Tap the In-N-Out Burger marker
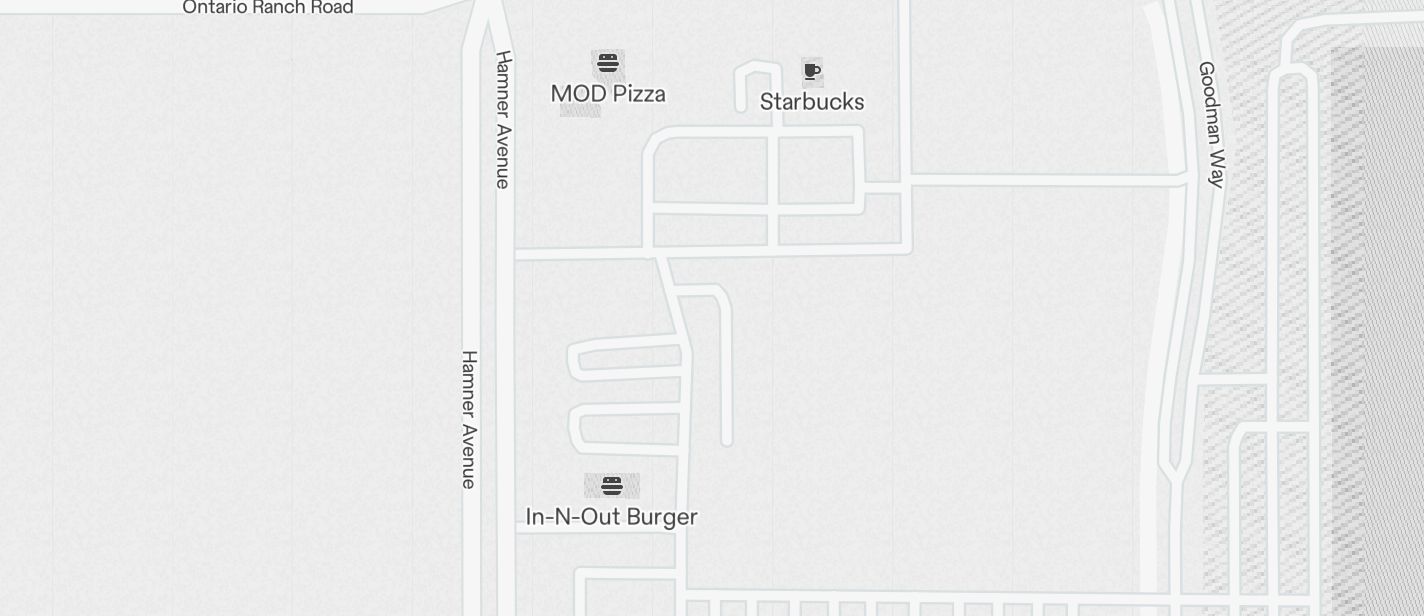 612,487
